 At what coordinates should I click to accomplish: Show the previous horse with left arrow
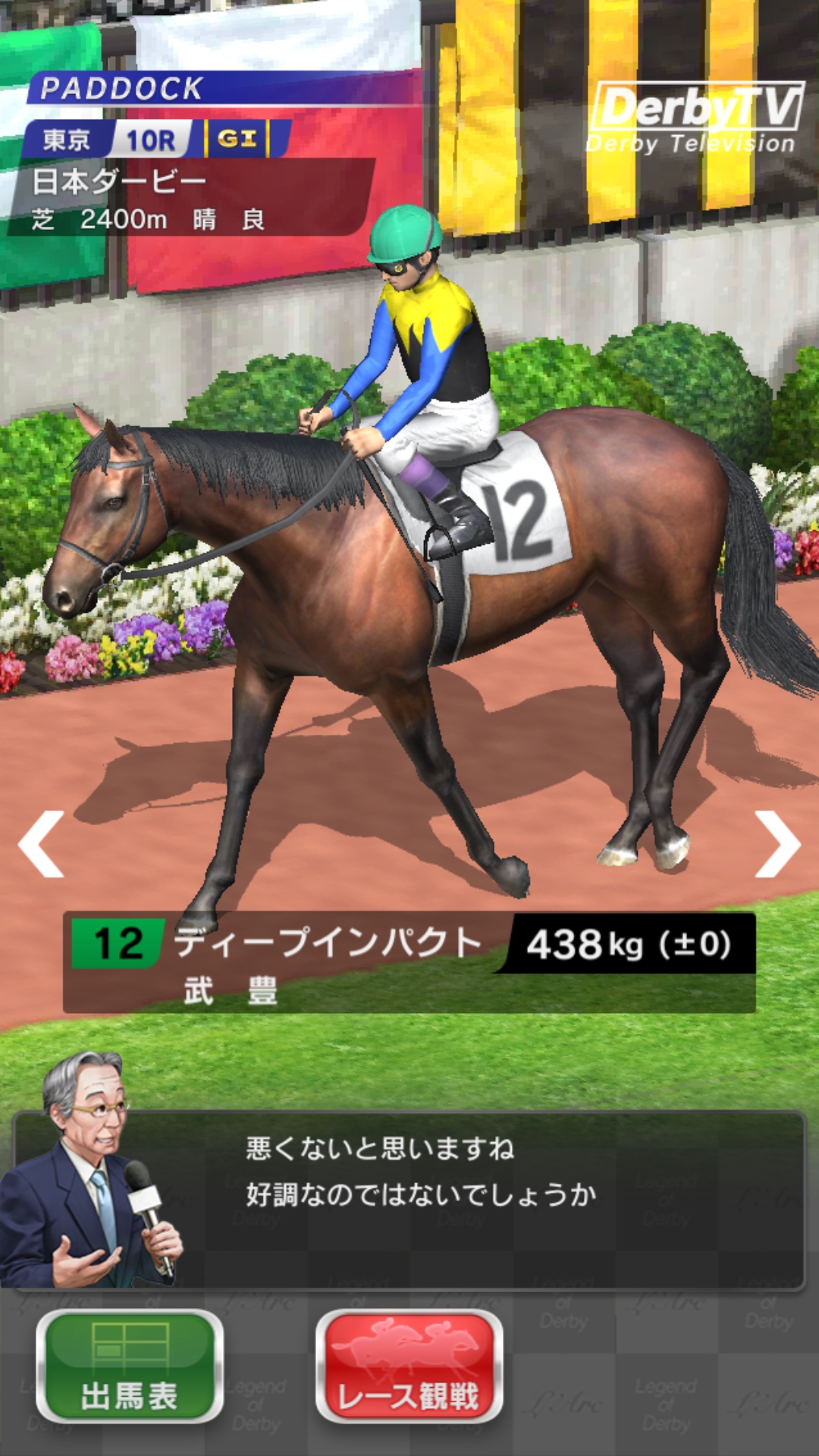pyautogui.click(x=42, y=843)
